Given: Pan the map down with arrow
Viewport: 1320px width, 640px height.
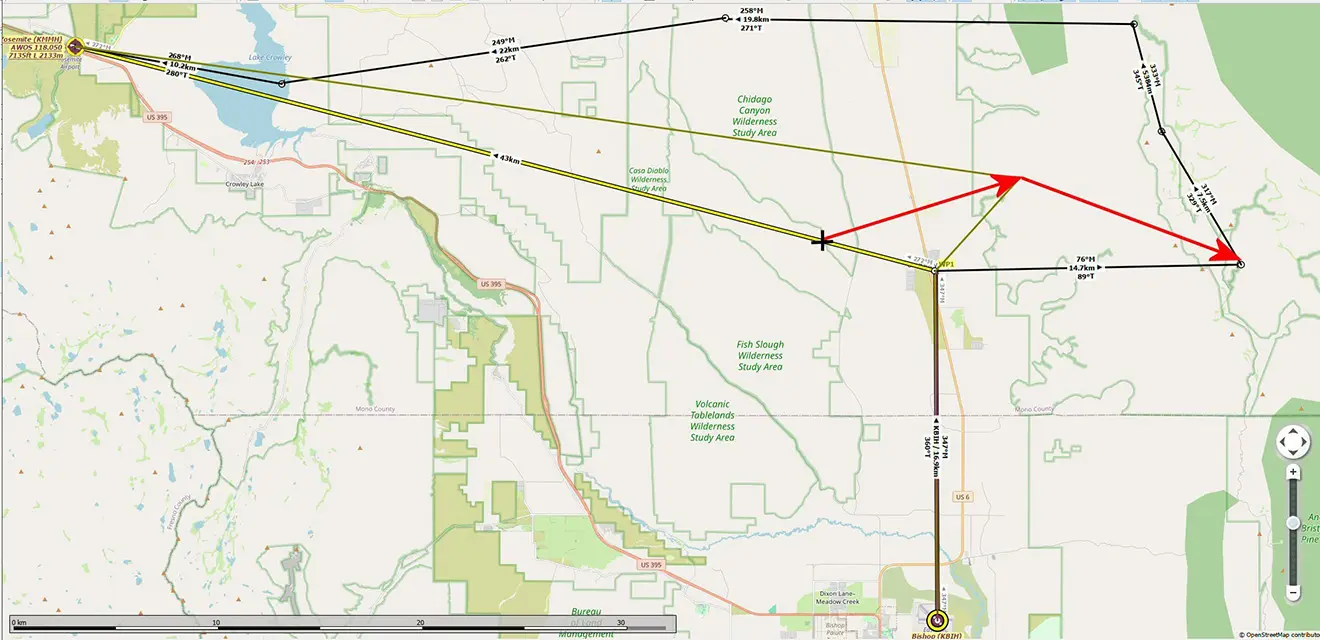Looking at the screenshot, I should (1293, 450).
